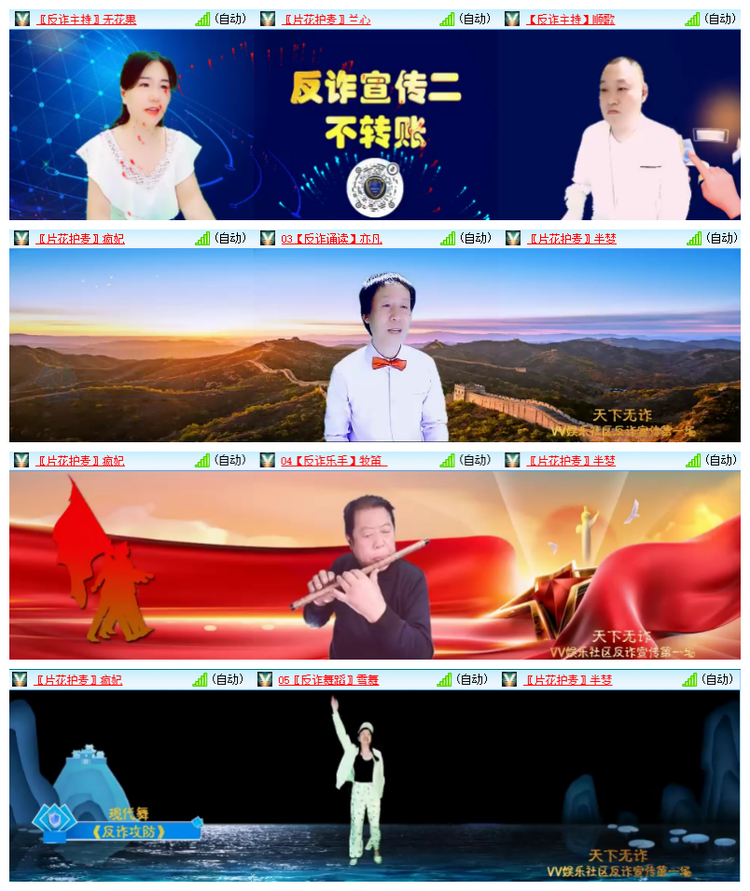Click the VV logo icon beside 牧笛
750x891 pixels.
265,460
